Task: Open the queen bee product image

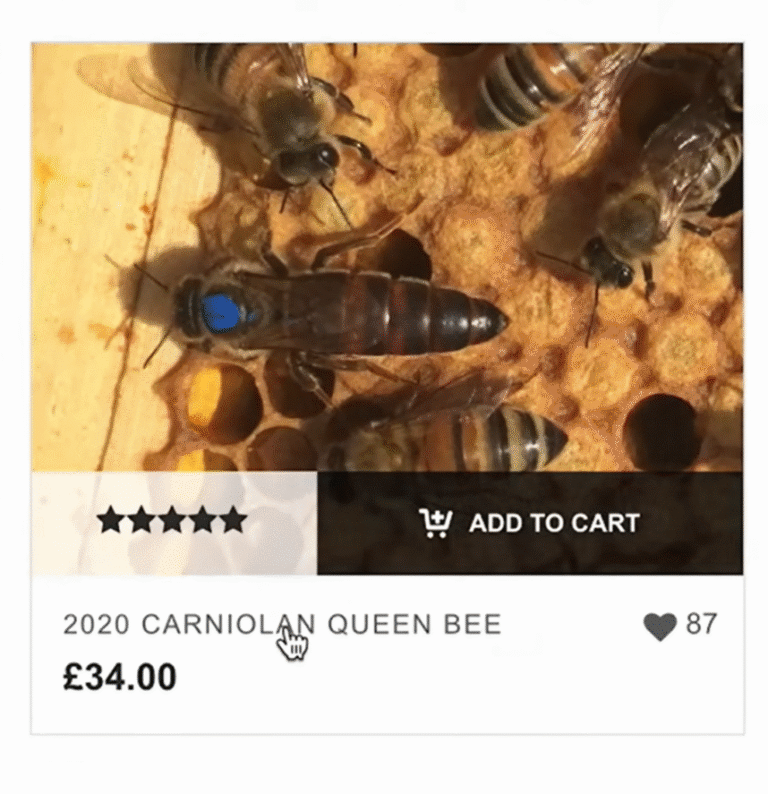Action: click(x=387, y=257)
